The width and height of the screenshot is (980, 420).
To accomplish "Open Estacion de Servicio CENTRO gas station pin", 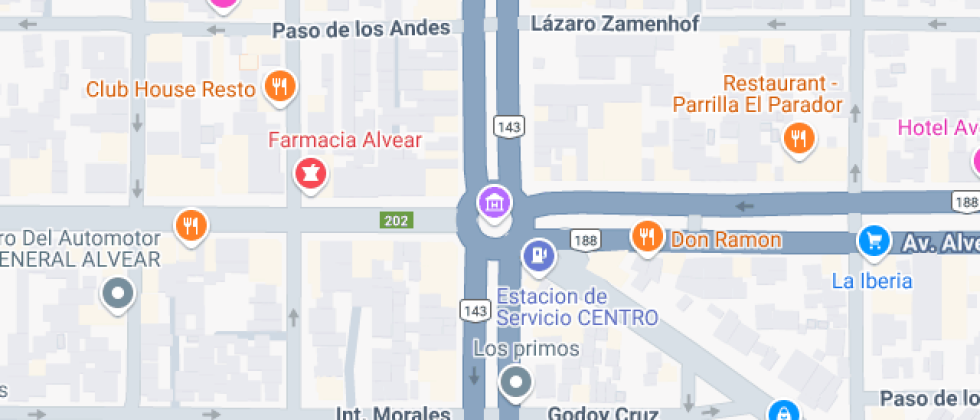I will coord(539,255).
